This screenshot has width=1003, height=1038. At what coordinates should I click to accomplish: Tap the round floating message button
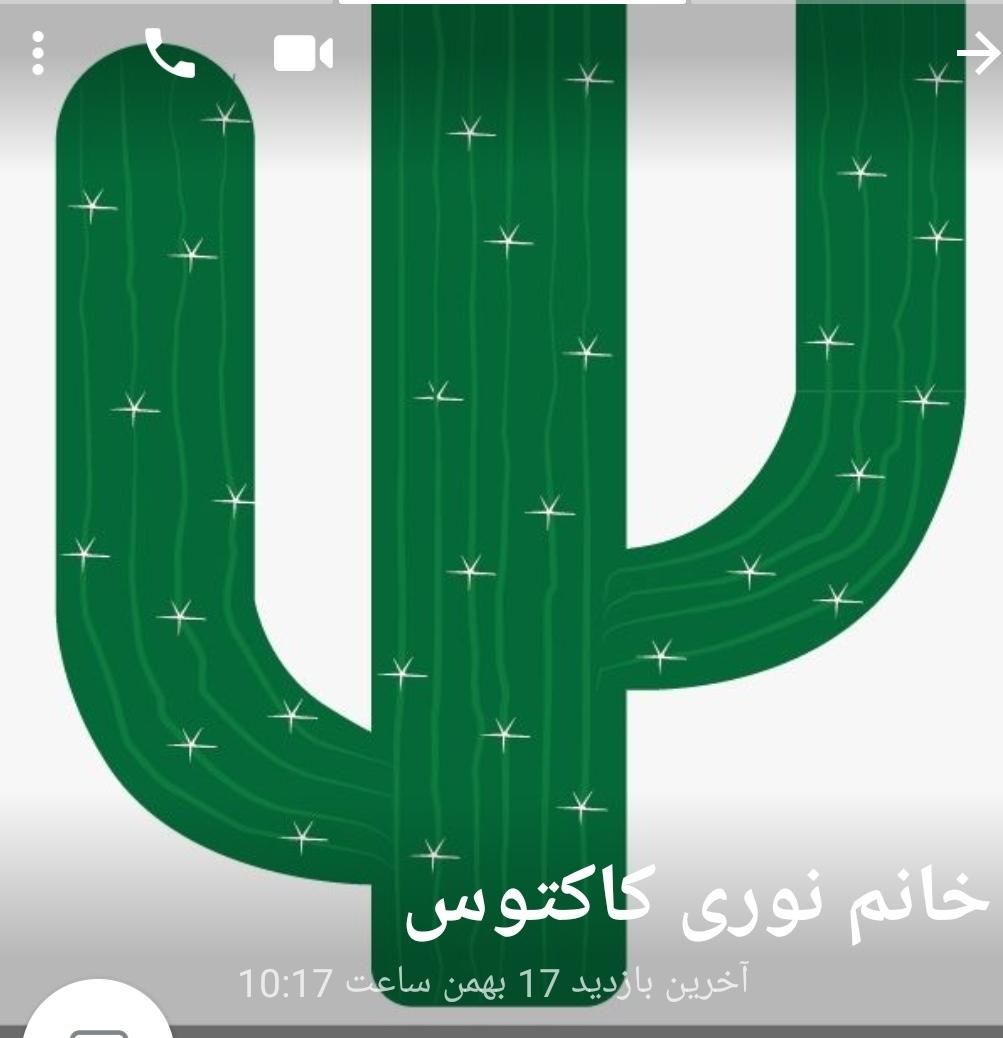point(98,1018)
